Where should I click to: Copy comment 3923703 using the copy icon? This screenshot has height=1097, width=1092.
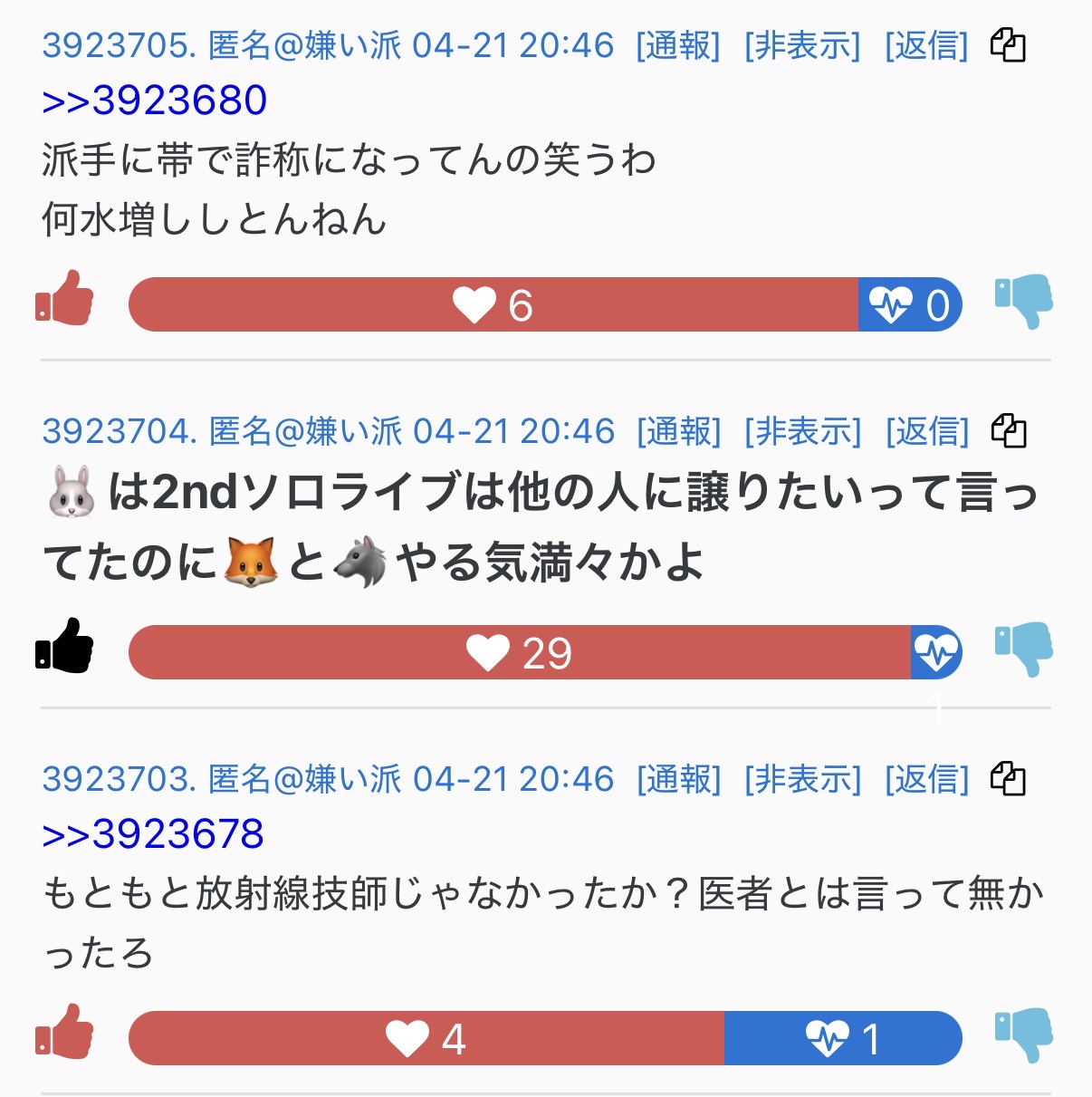[x=1008, y=779]
